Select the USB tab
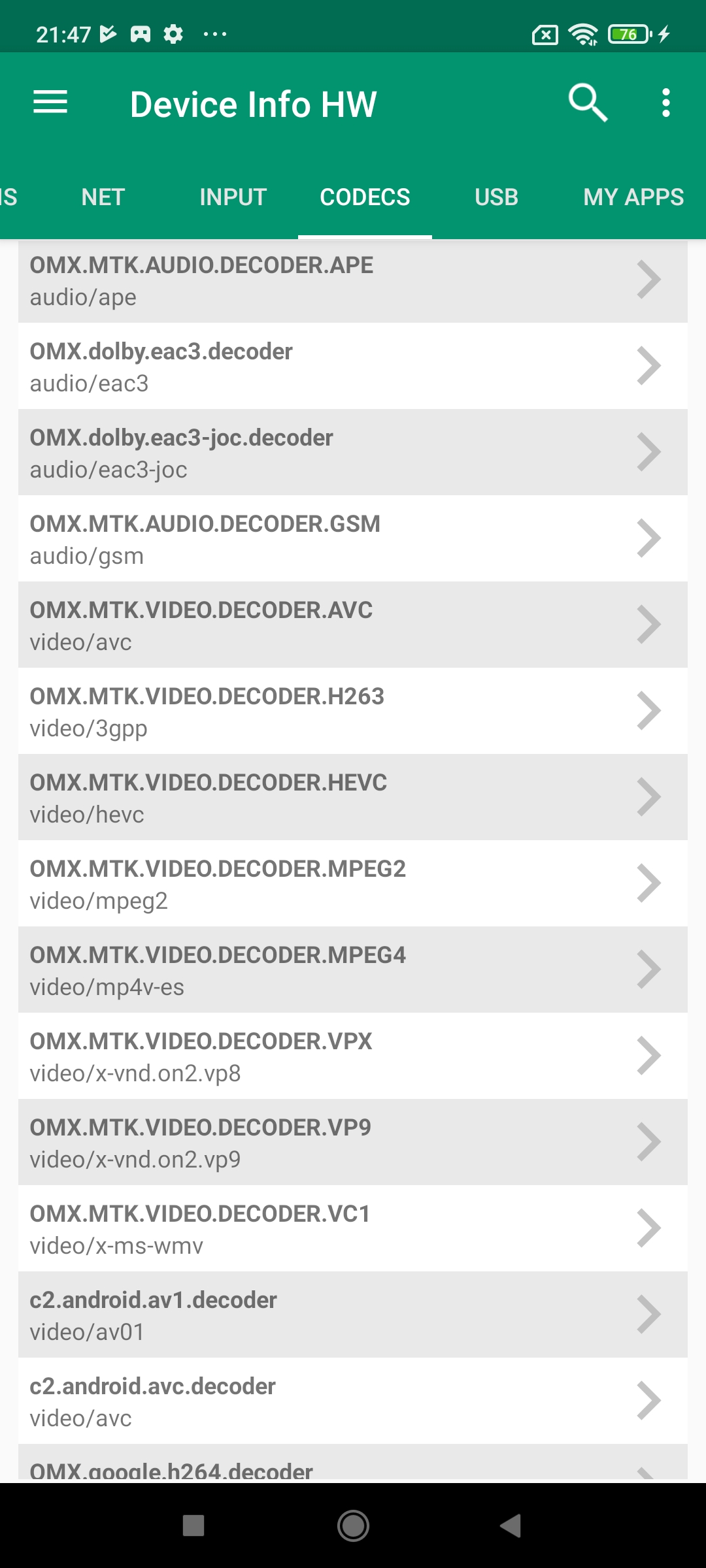This screenshot has width=706, height=1568. point(496,197)
